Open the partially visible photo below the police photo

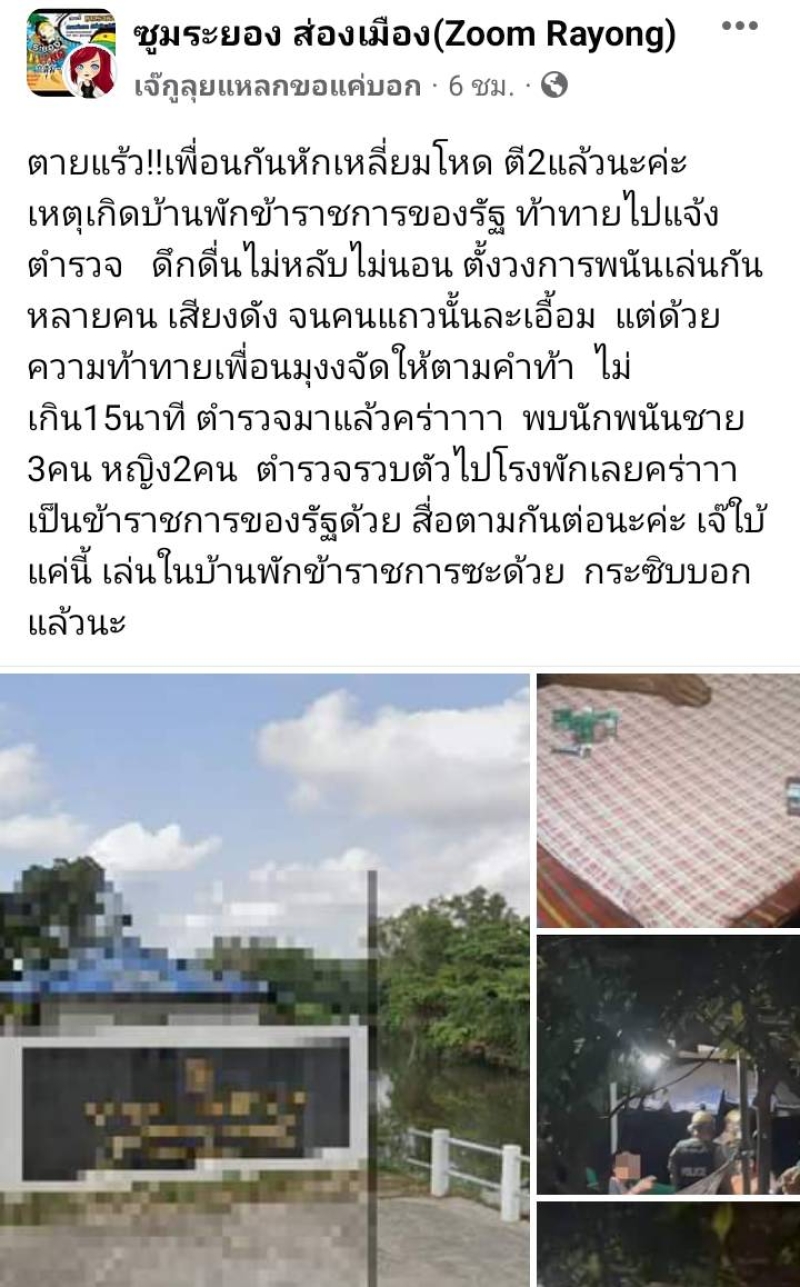[x=668, y=1244]
